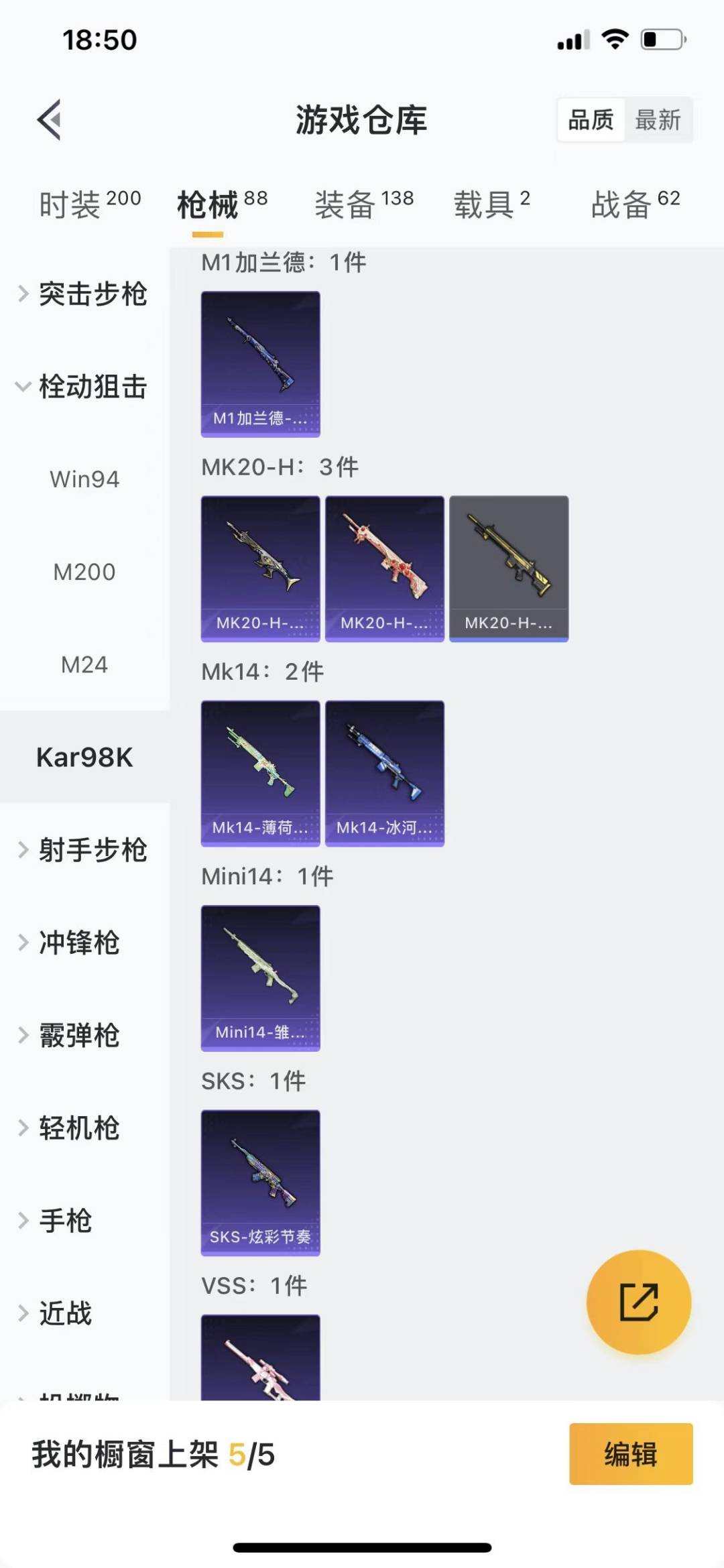Sort warehouse by 品质
Viewport: 724px width, 1568px height.
pos(591,121)
